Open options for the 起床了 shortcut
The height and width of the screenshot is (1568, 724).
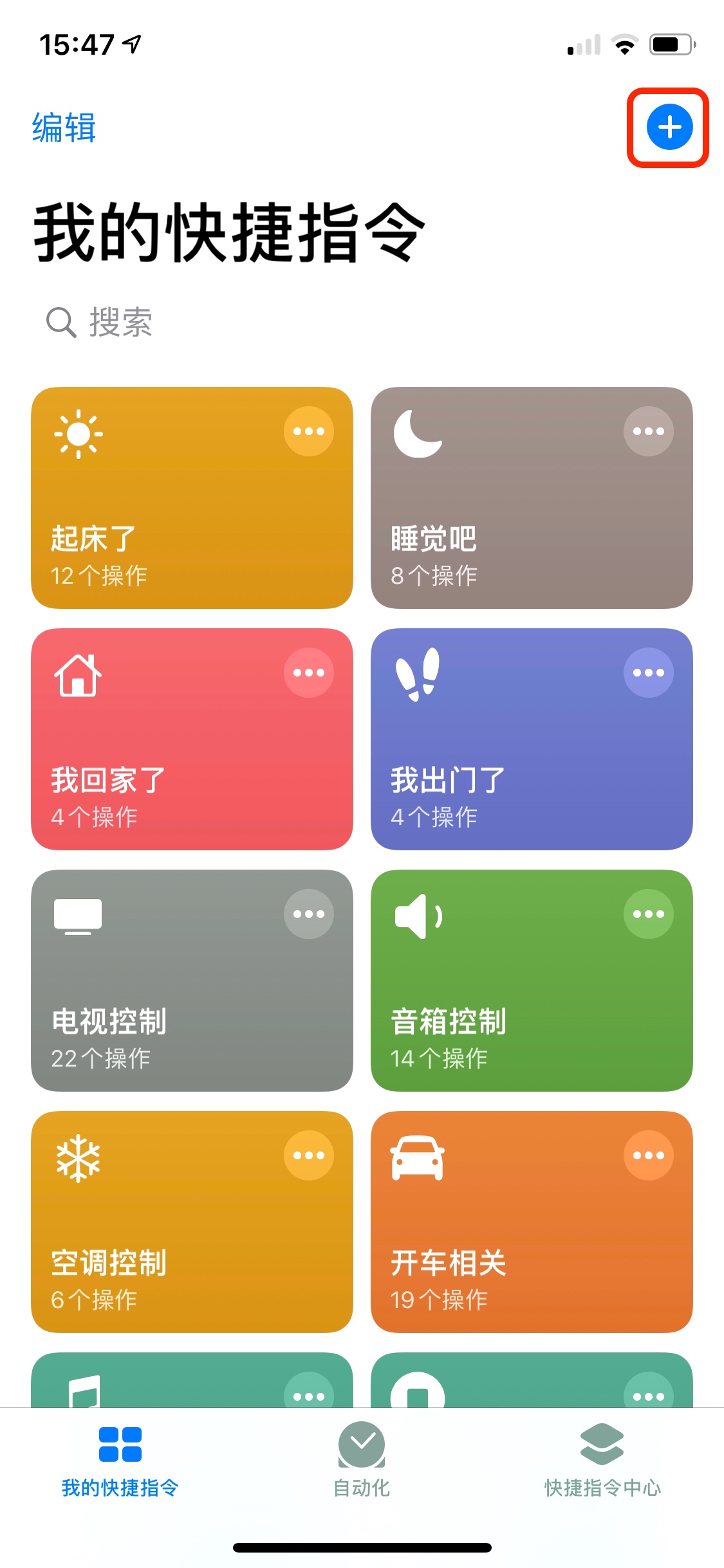click(309, 431)
